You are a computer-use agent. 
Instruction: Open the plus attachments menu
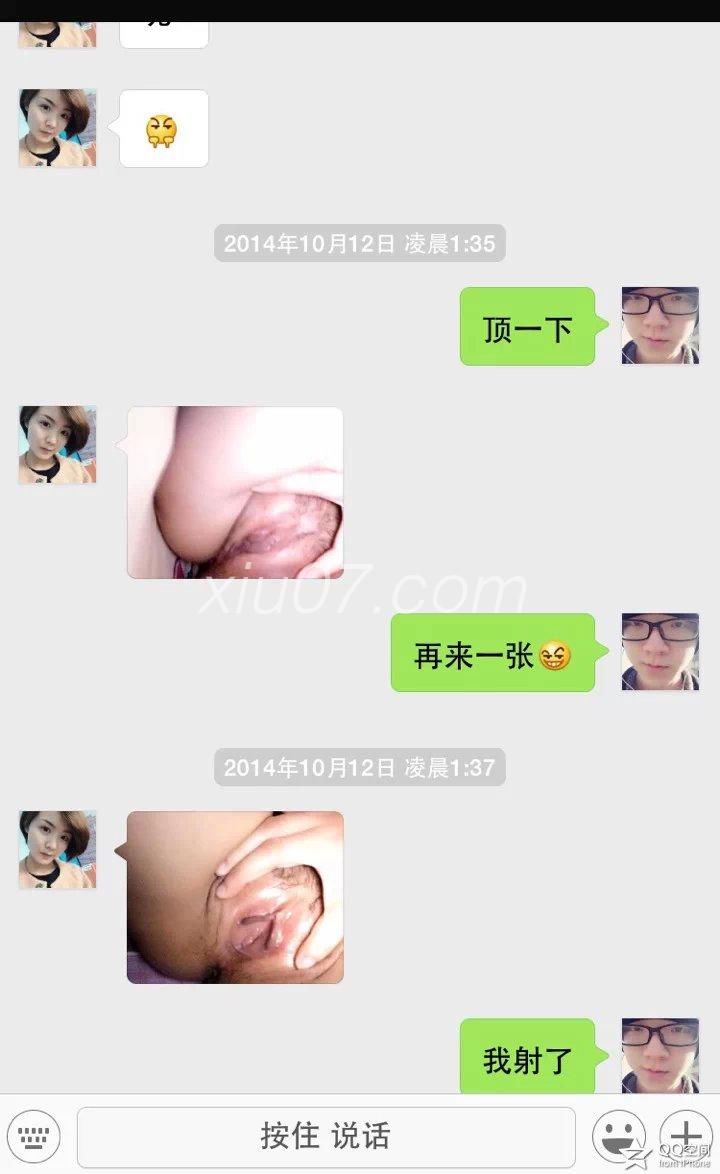(x=685, y=1136)
